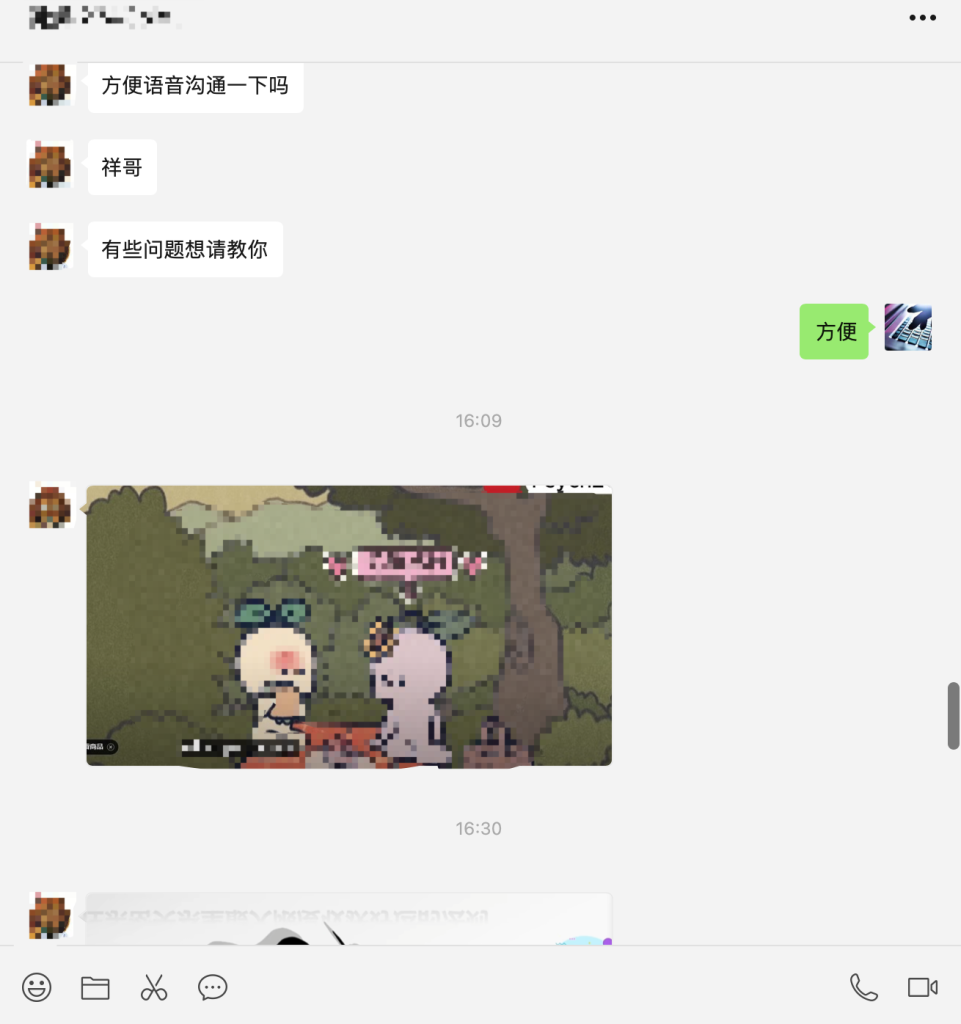Start a video call
The height and width of the screenshot is (1024, 961).
(x=922, y=988)
